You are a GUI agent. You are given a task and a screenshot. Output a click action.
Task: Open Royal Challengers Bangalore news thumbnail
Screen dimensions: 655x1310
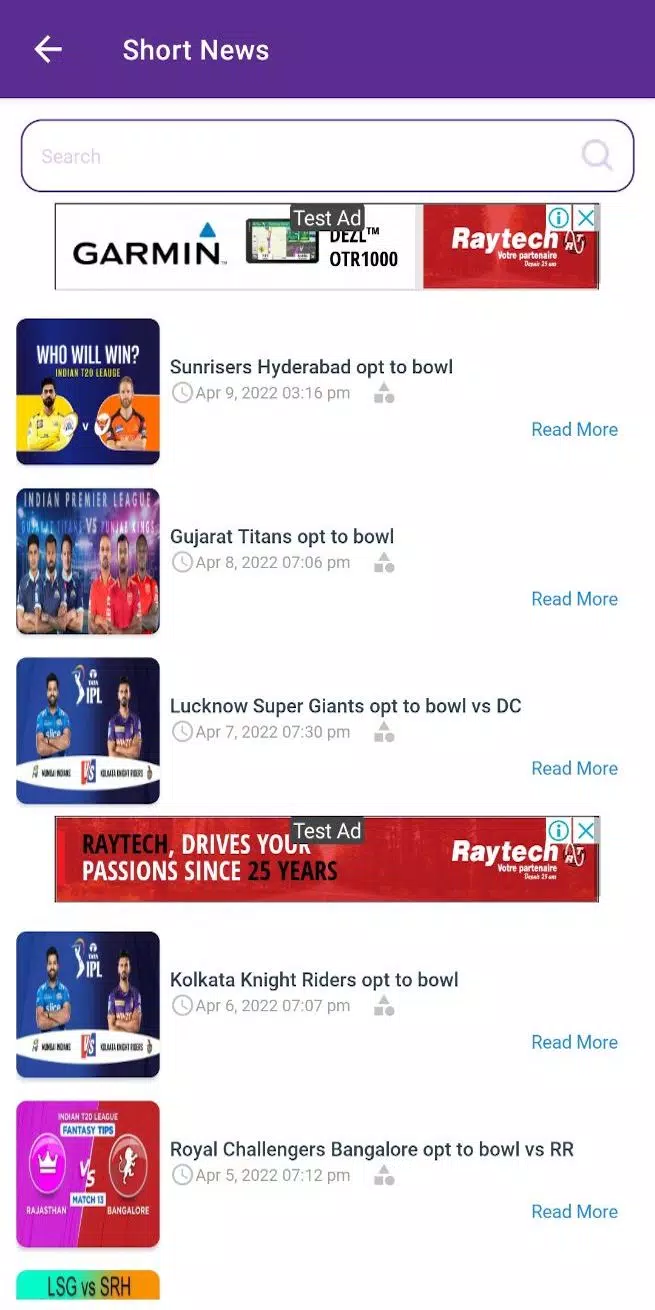tap(88, 1174)
